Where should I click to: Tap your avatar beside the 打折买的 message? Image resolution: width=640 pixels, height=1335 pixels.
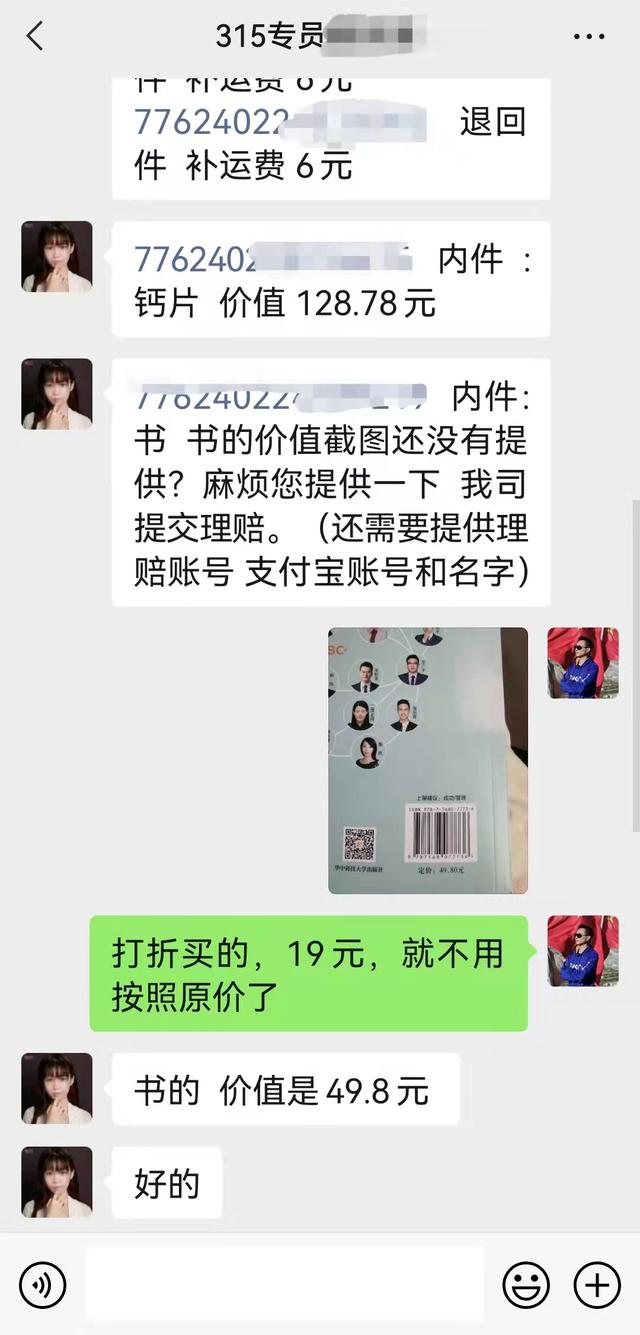pos(583,950)
